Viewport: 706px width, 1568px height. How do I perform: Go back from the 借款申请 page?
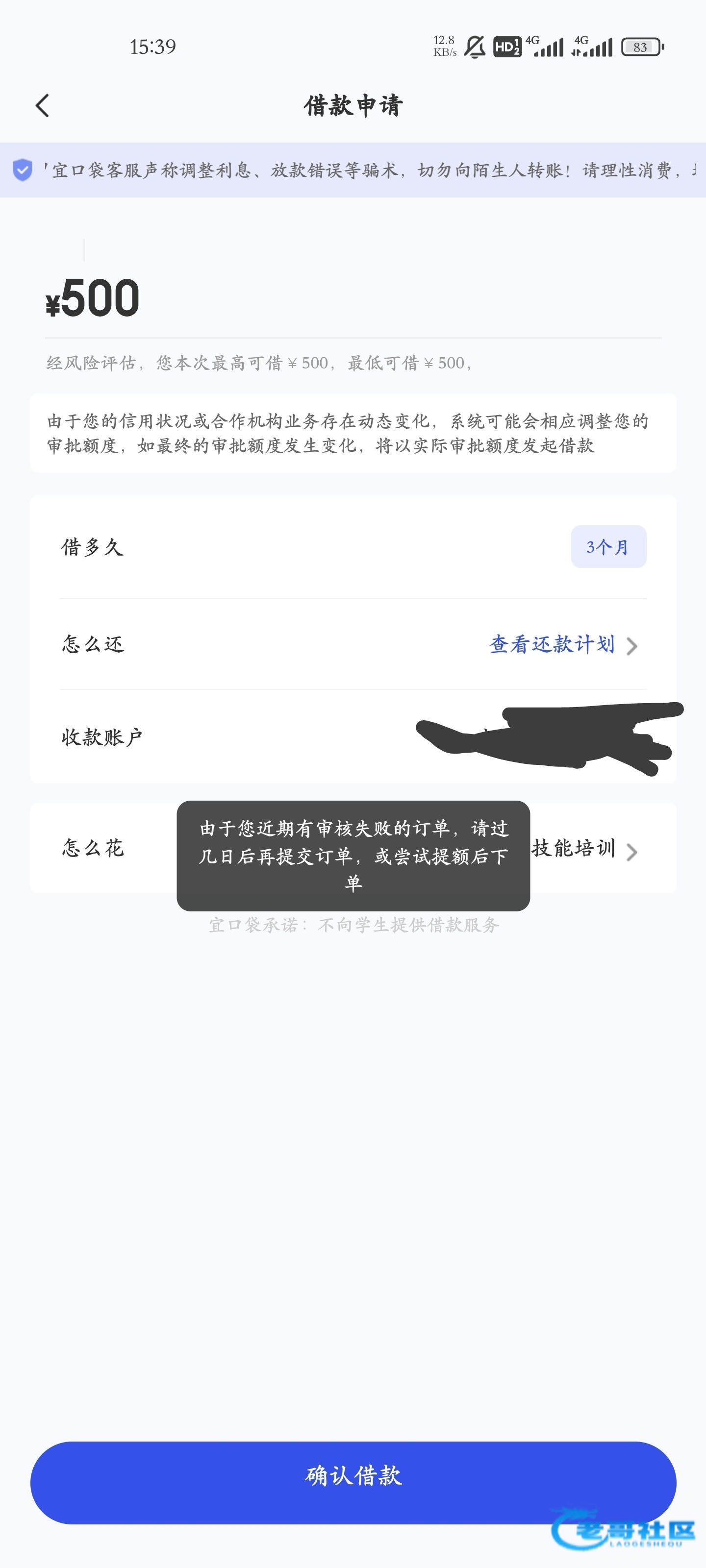(42, 106)
